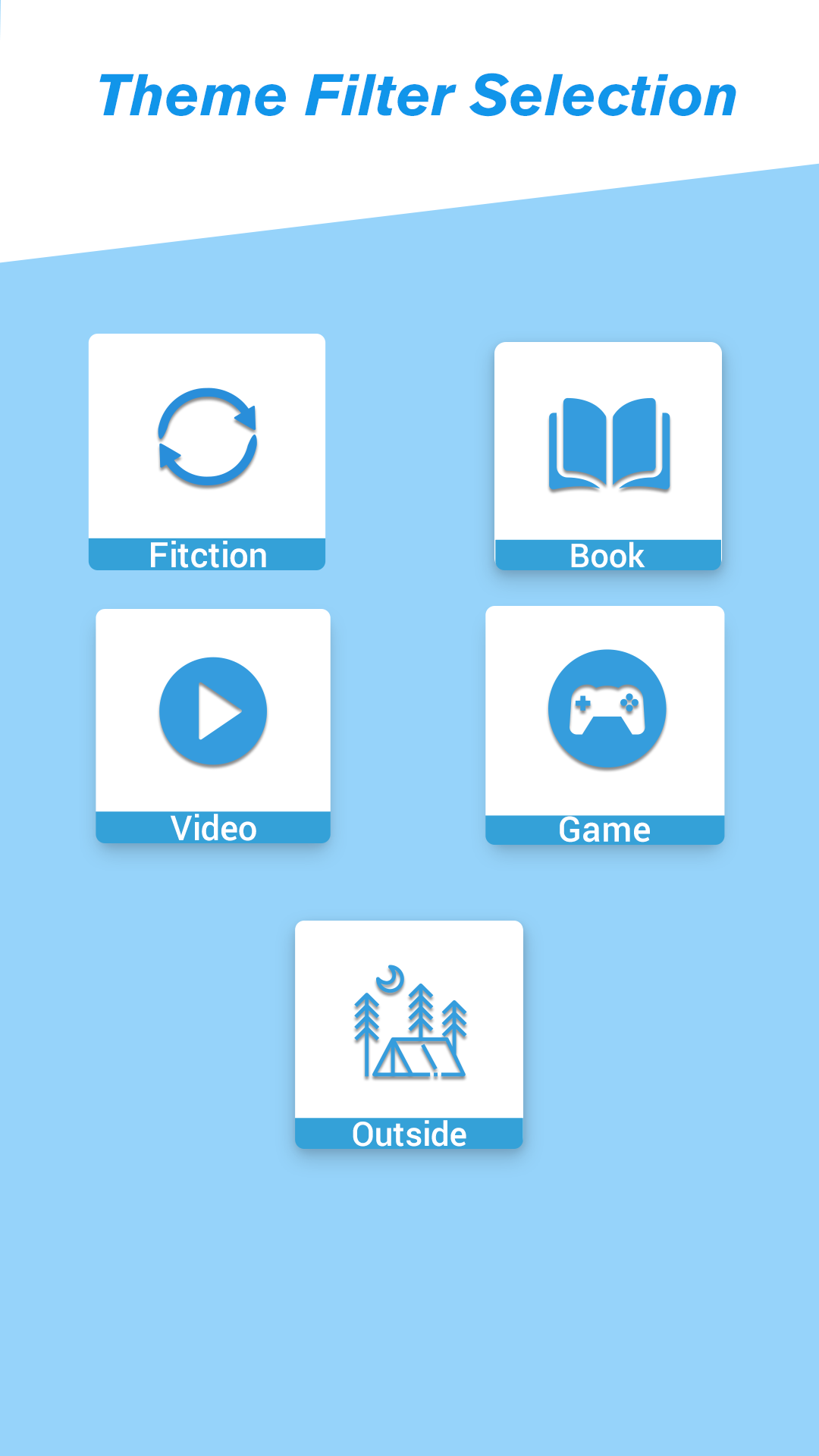This screenshot has width=819, height=1456.
Task: Pick the Game theme card
Action: (605, 725)
